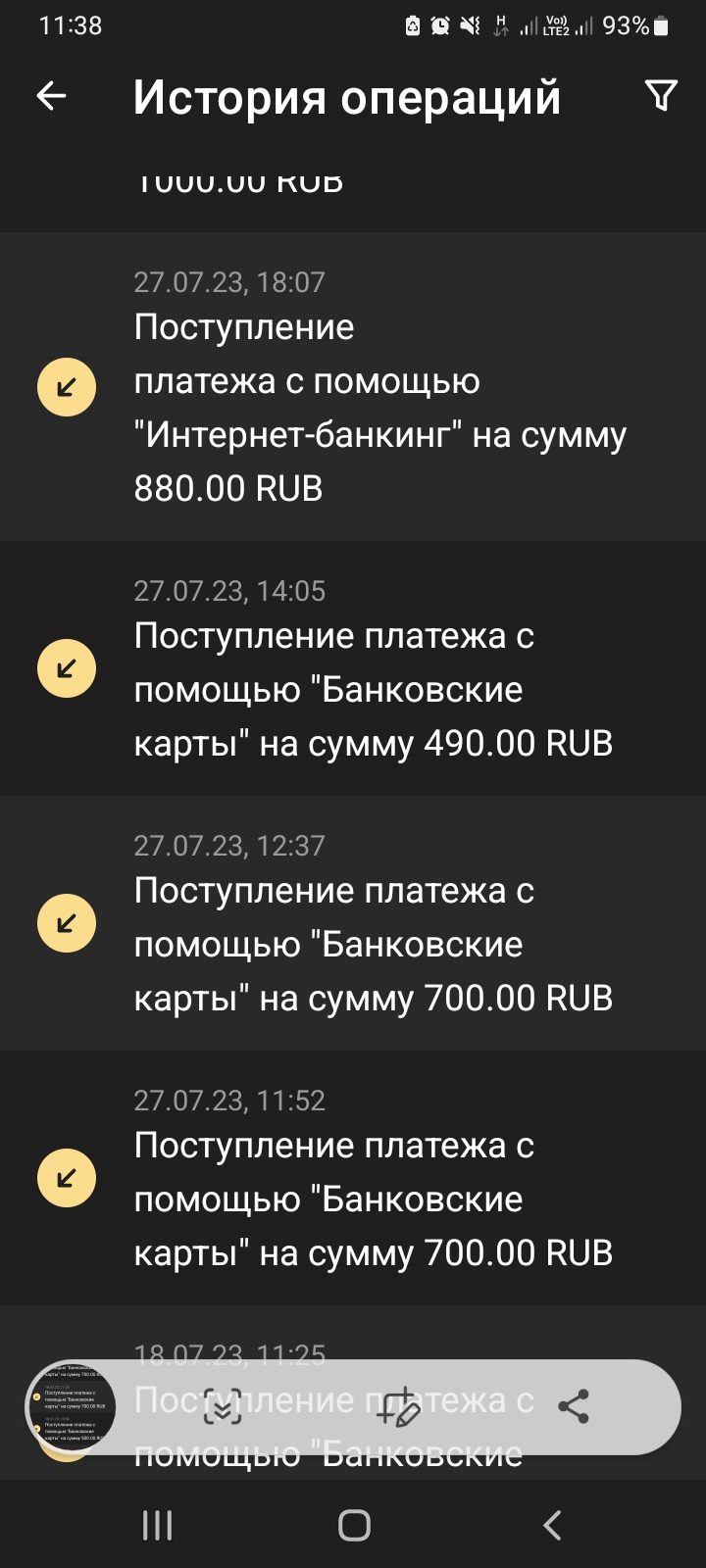Tap the screenshot preview thumbnail
The image size is (706, 1568).
tap(72, 1407)
